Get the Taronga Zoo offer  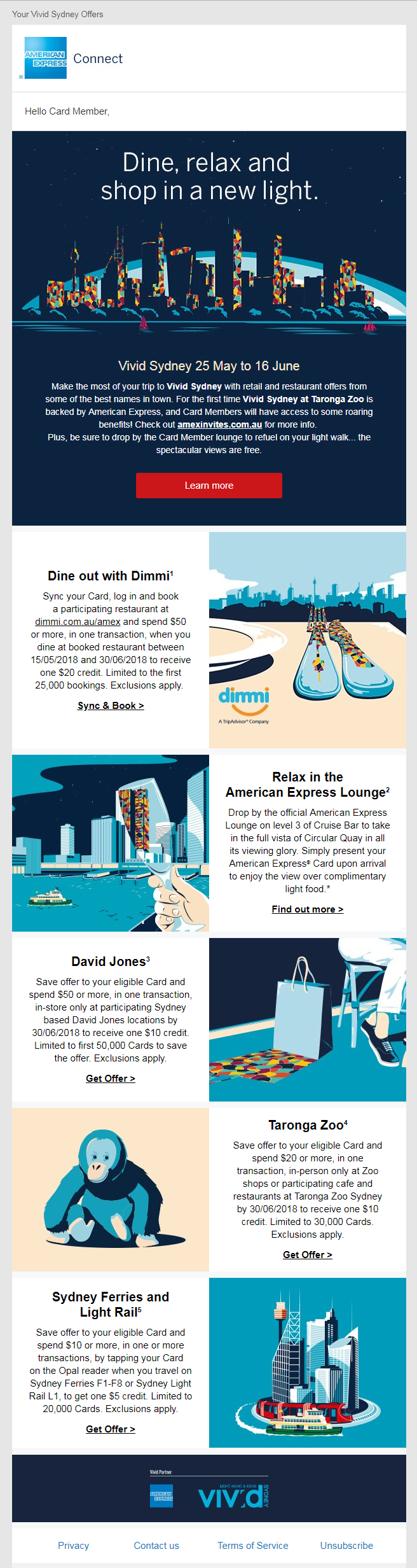point(307,1255)
